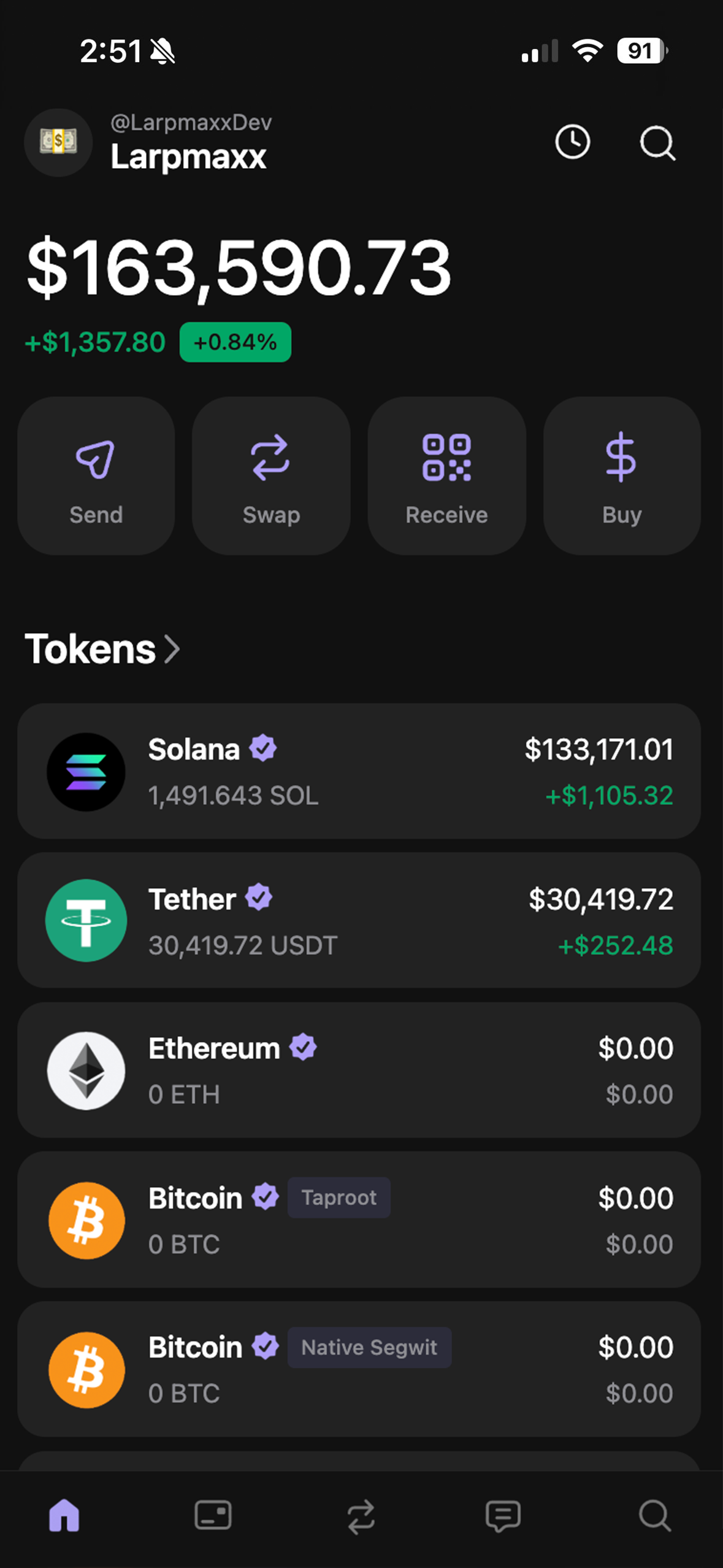Open the Send screen
The height and width of the screenshot is (1568, 723).
pyautogui.click(x=95, y=475)
